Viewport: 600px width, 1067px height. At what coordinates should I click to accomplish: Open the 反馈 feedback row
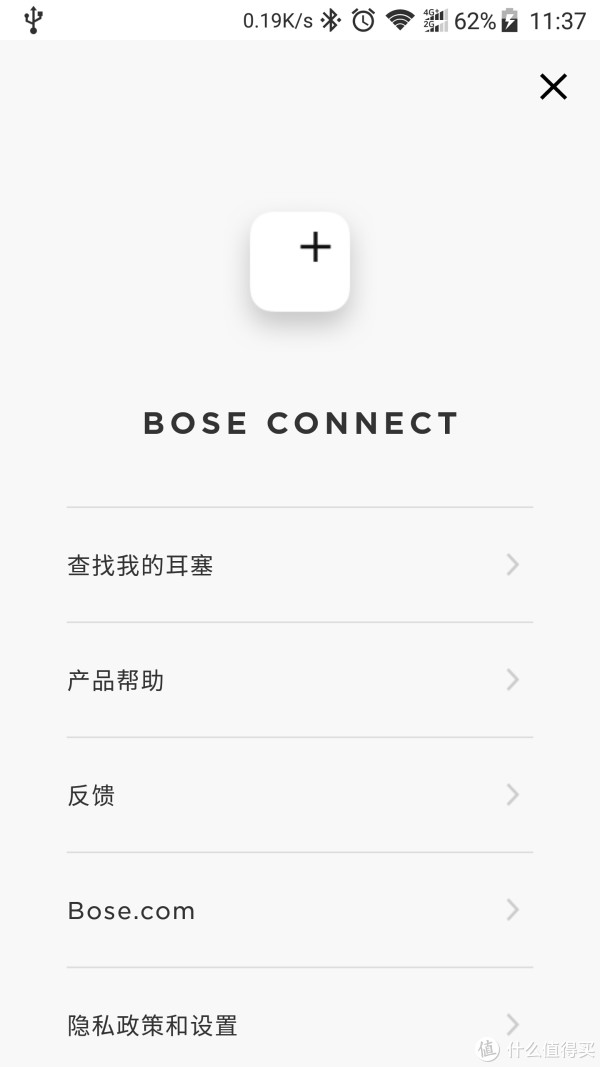pyautogui.click(x=299, y=796)
